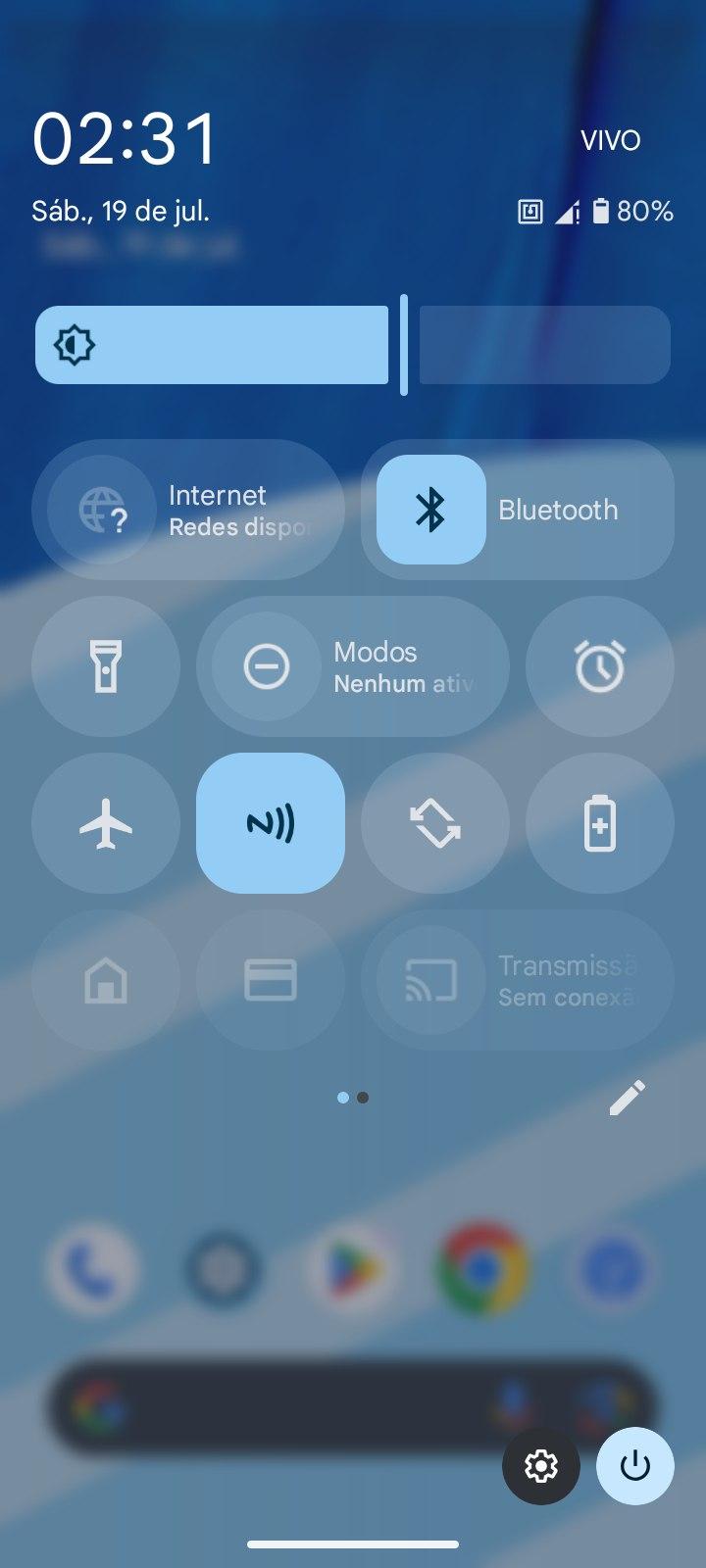Toggle auto-rotate

(435, 823)
